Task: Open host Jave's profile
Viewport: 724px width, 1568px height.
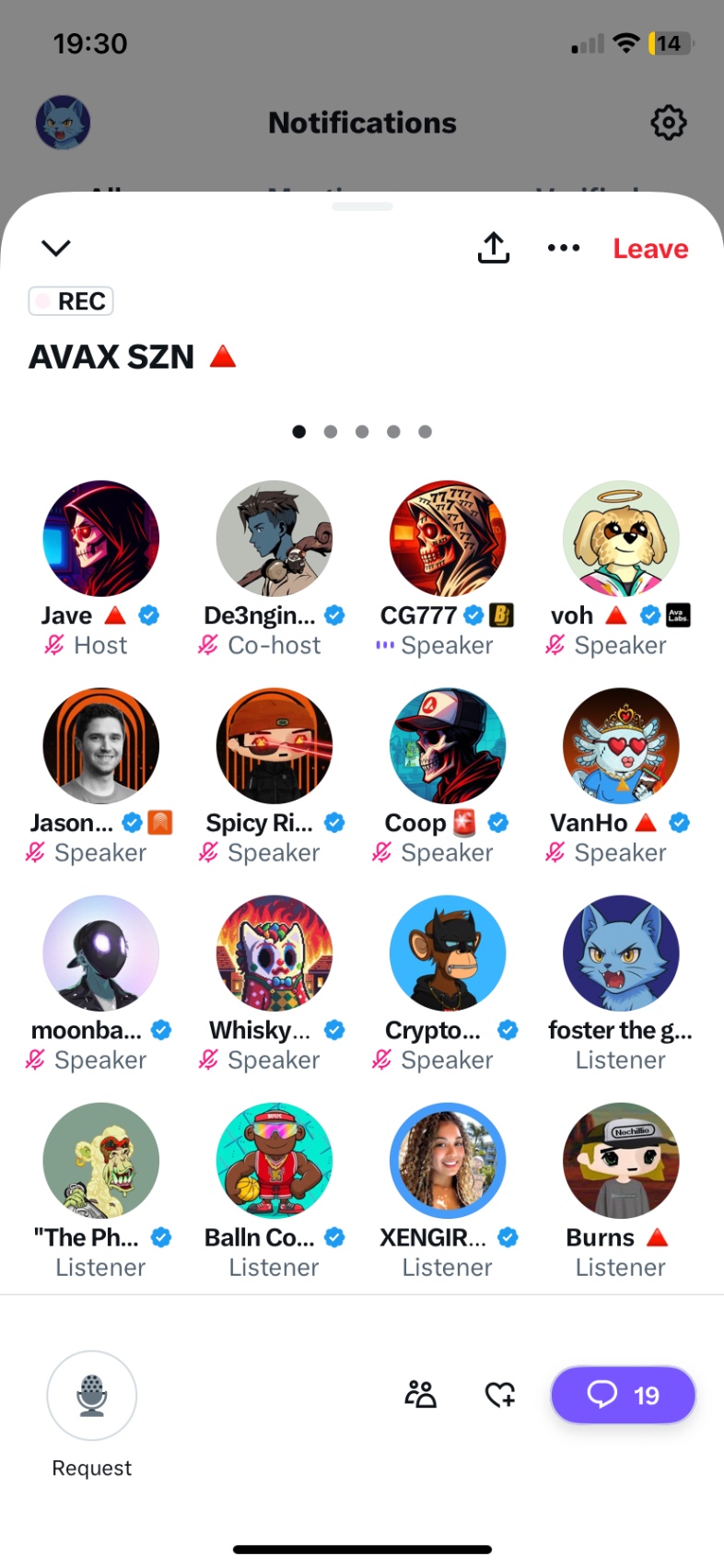Action: [x=100, y=538]
